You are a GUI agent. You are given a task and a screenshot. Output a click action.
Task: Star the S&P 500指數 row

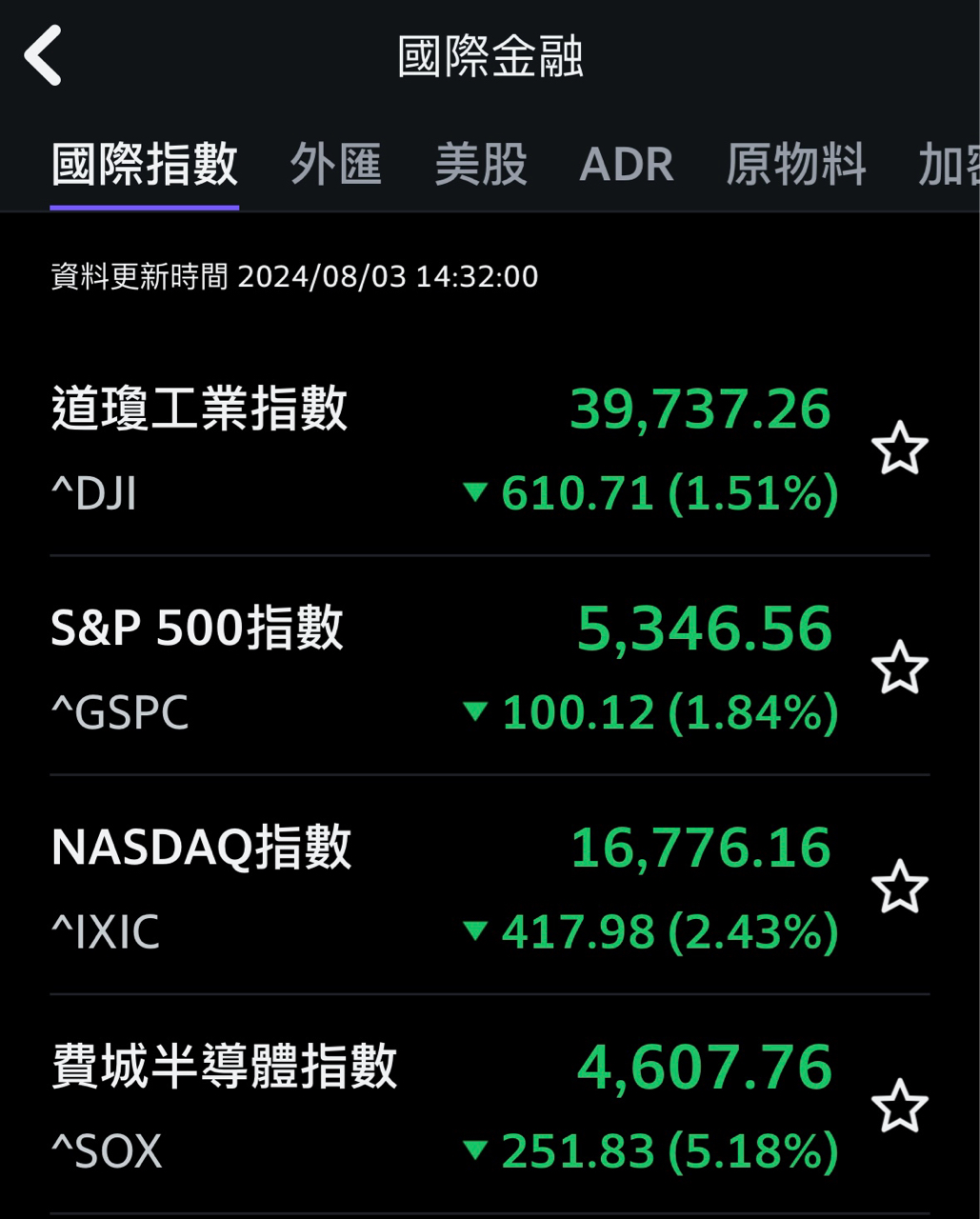tap(899, 668)
